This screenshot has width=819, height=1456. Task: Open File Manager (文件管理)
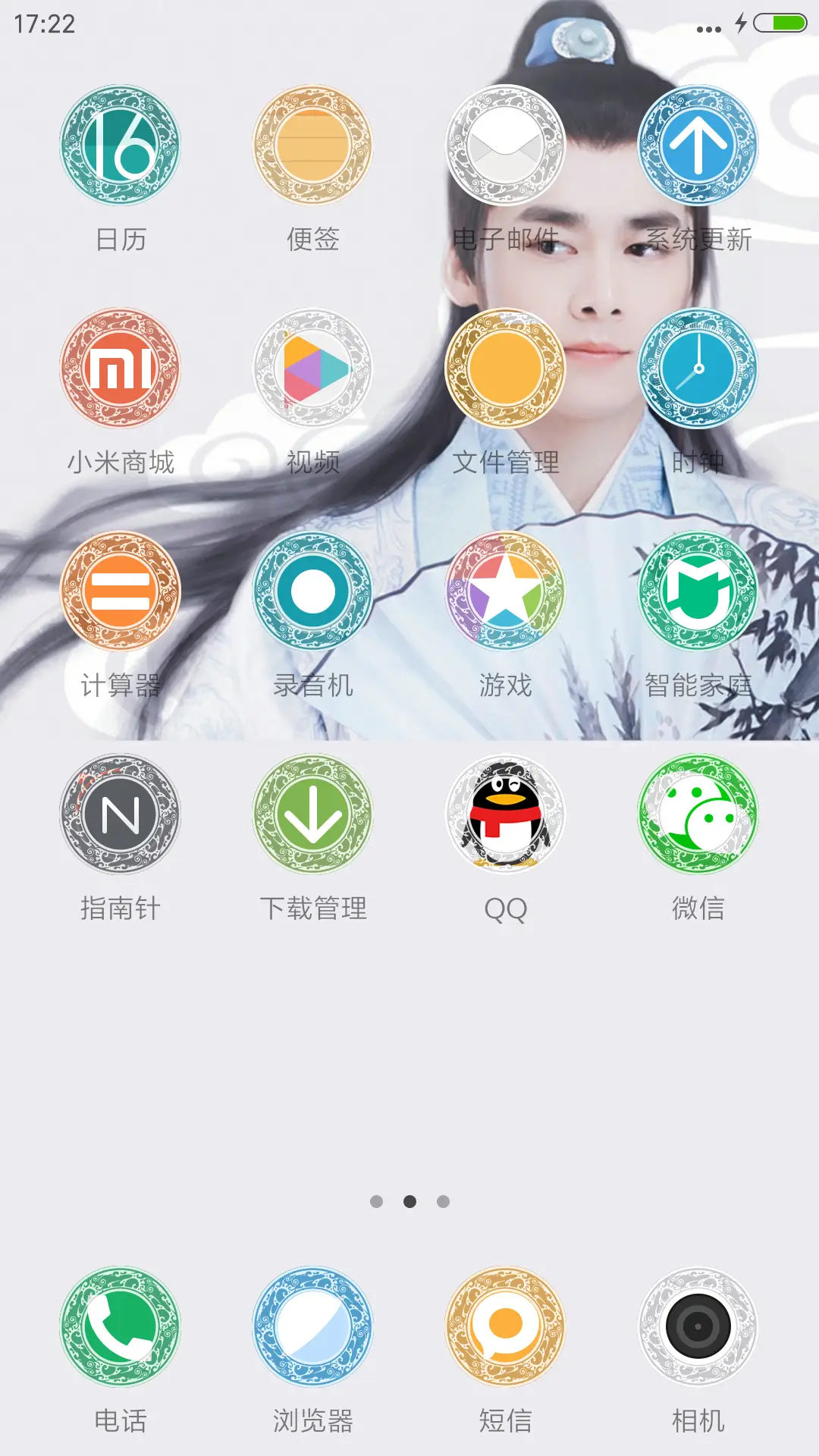coord(507,368)
